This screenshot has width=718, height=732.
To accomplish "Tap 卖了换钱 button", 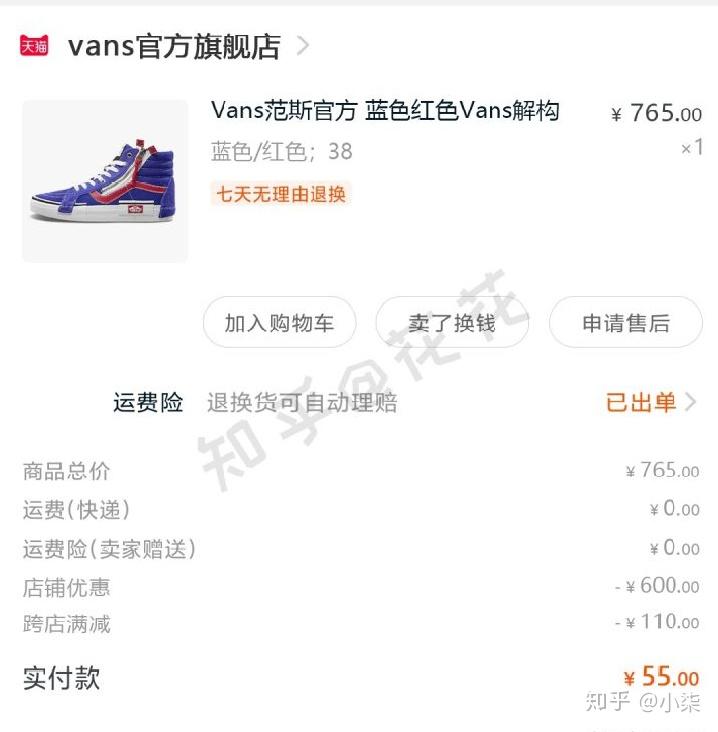I will tap(452, 323).
